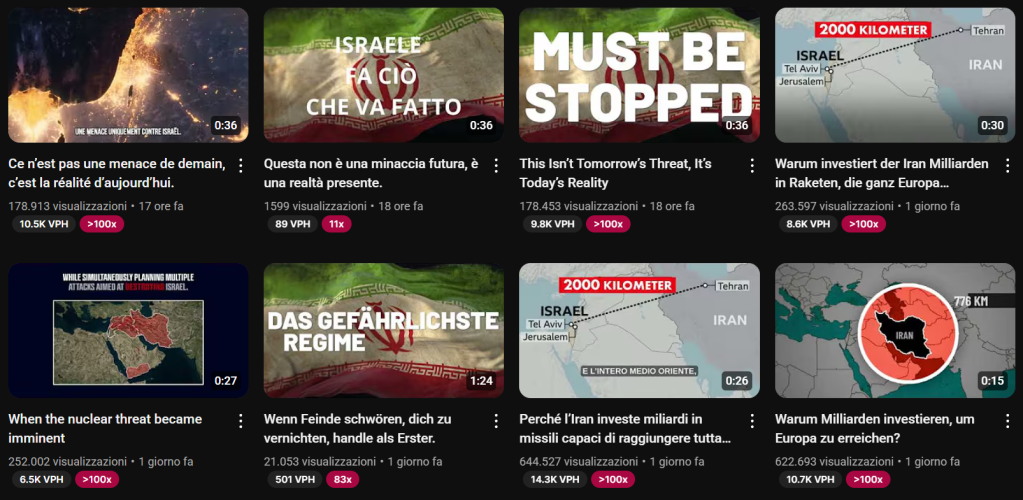This screenshot has width=1023, height=500.
Task: Open more options for 'This Isn't Tomorrow's Threat'
Action: point(752,166)
